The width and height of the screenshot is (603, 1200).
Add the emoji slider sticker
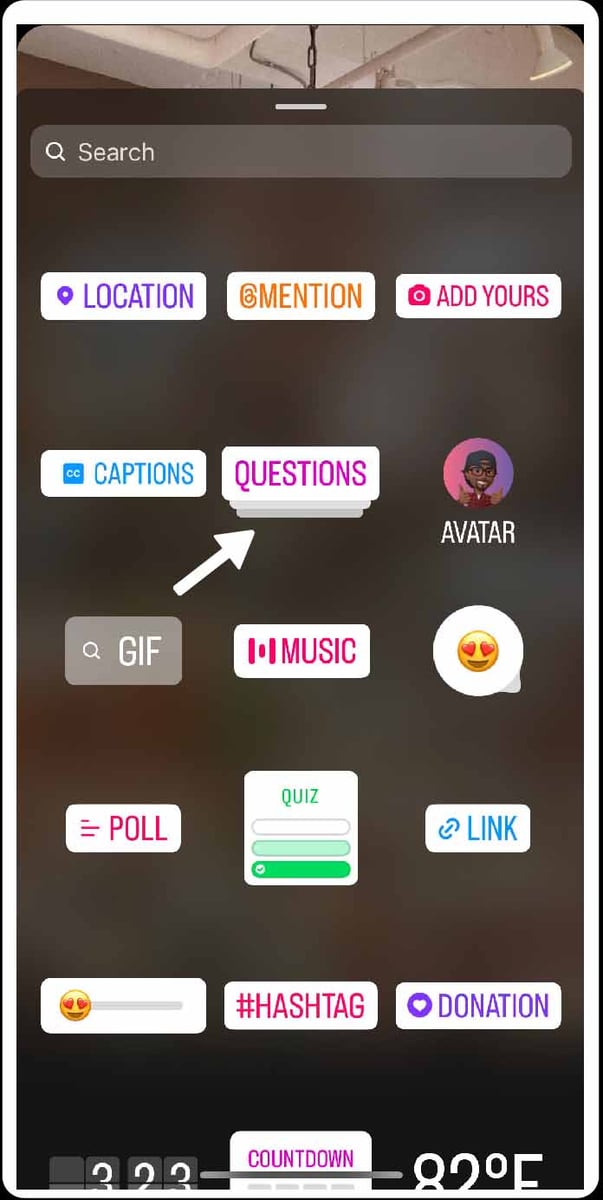[123, 1005]
